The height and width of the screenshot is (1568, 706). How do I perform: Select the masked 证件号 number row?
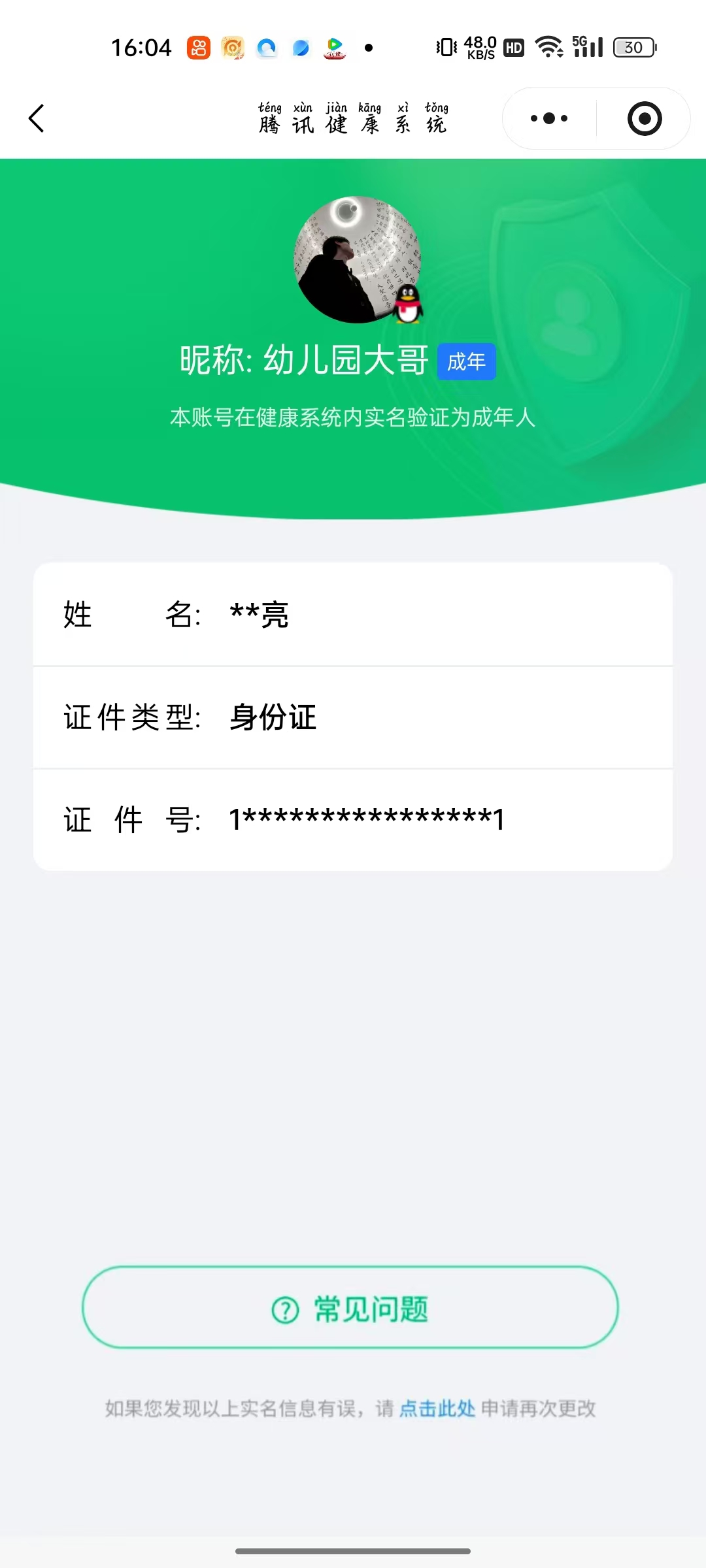coord(353,819)
